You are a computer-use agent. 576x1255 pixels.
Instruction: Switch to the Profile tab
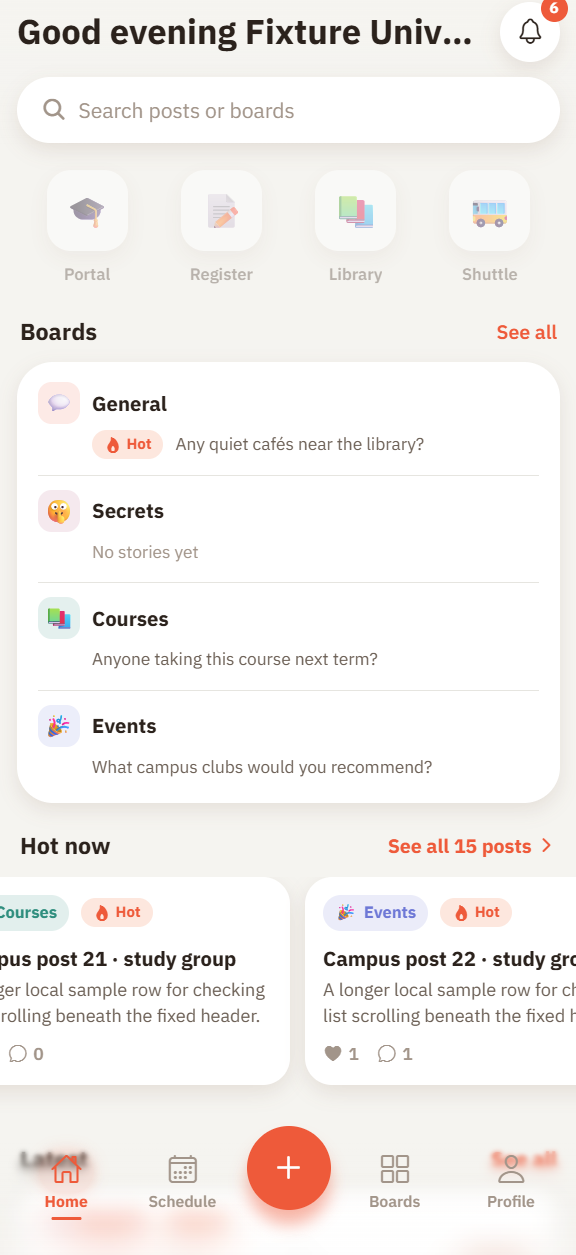[511, 1182]
